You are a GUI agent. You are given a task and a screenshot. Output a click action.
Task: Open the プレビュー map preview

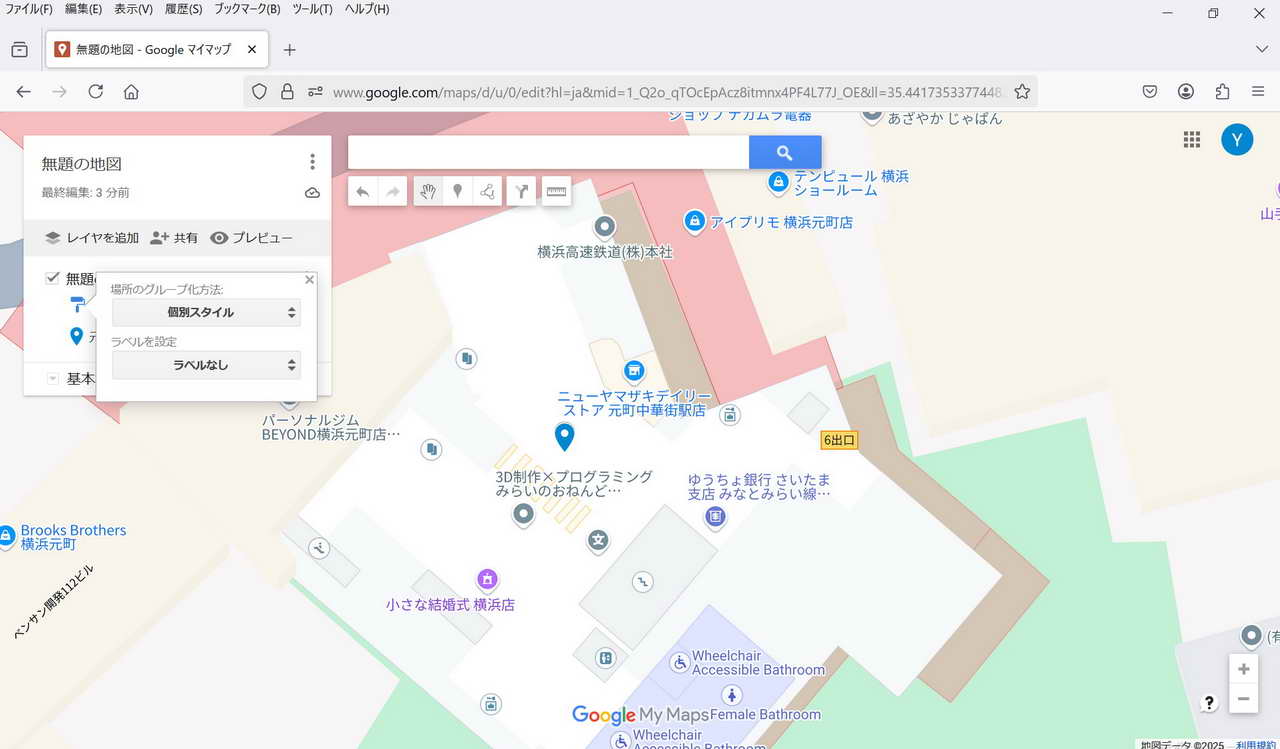pos(251,238)
